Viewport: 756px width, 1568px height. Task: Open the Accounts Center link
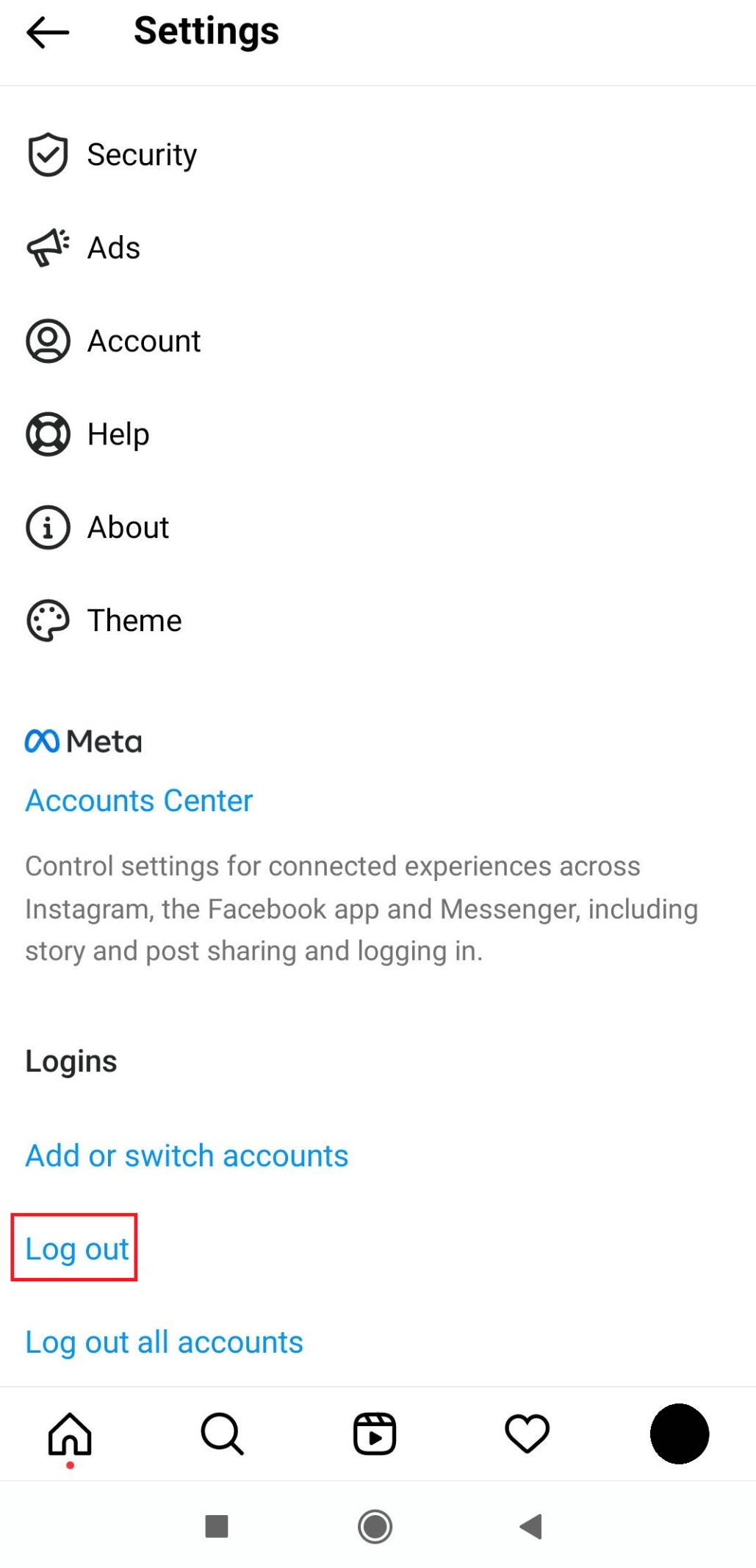(x=138, y=800)
